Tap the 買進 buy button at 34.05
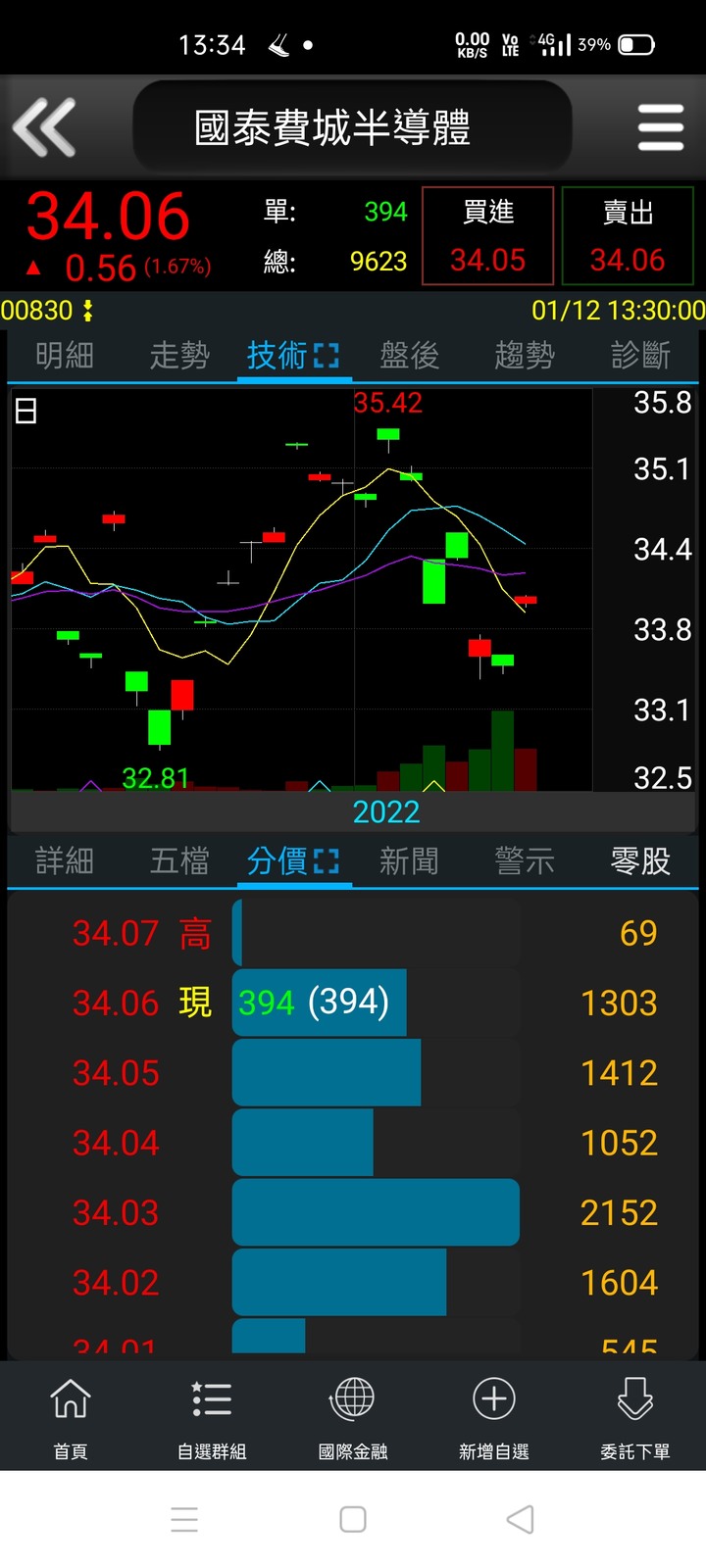Viewport: 706px width, 1568px height. (487, 236)
